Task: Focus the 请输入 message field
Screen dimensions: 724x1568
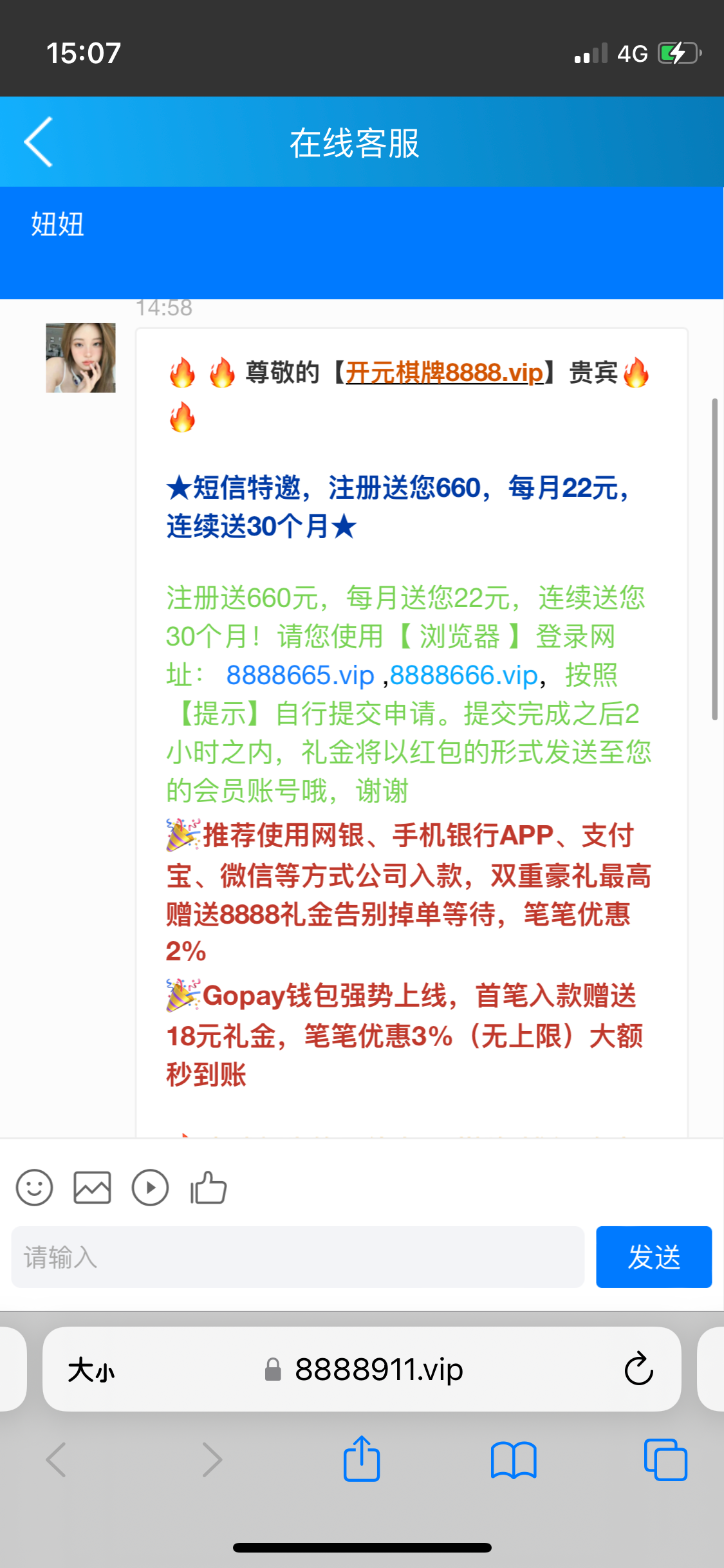Action: click(x=297, y=1257)
